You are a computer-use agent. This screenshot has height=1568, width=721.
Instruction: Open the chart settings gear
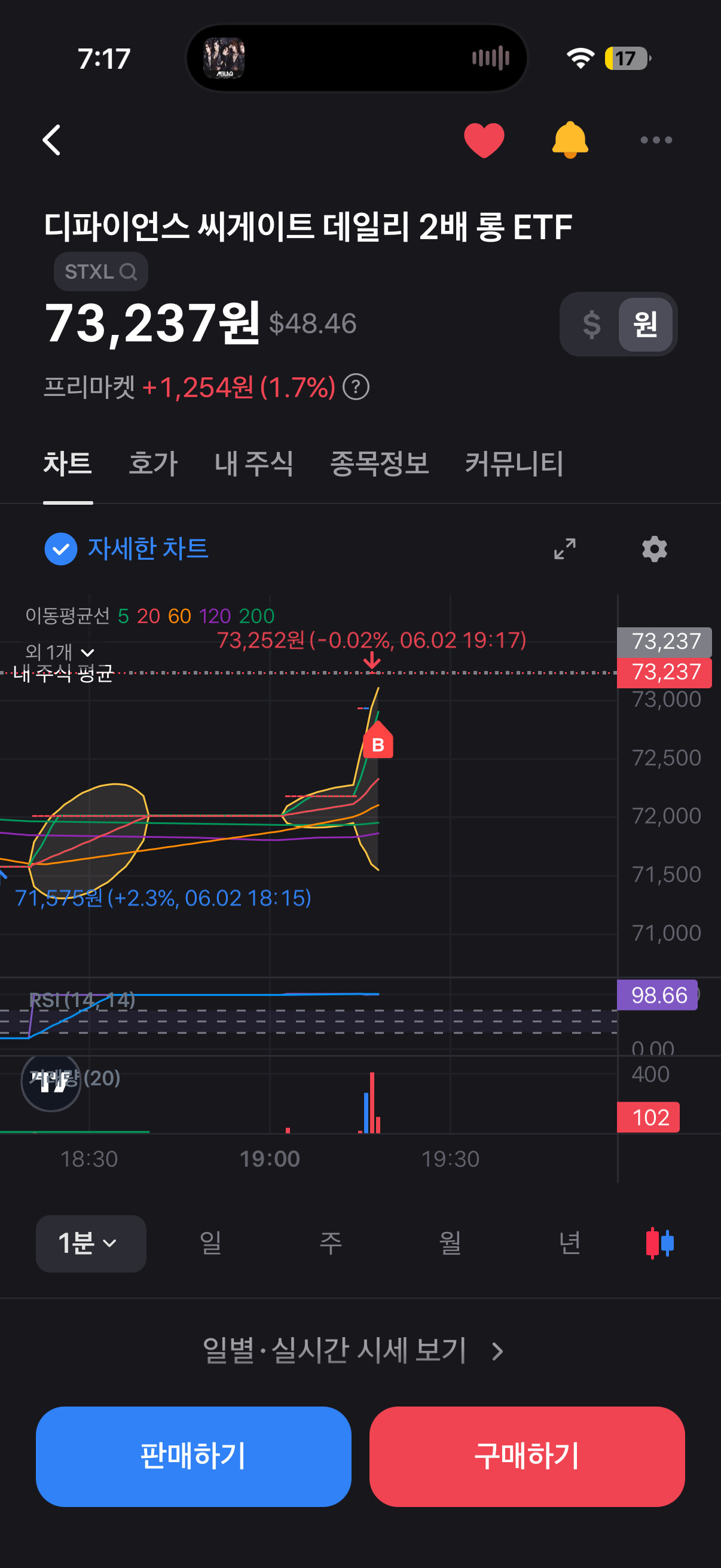click(655, 549)
